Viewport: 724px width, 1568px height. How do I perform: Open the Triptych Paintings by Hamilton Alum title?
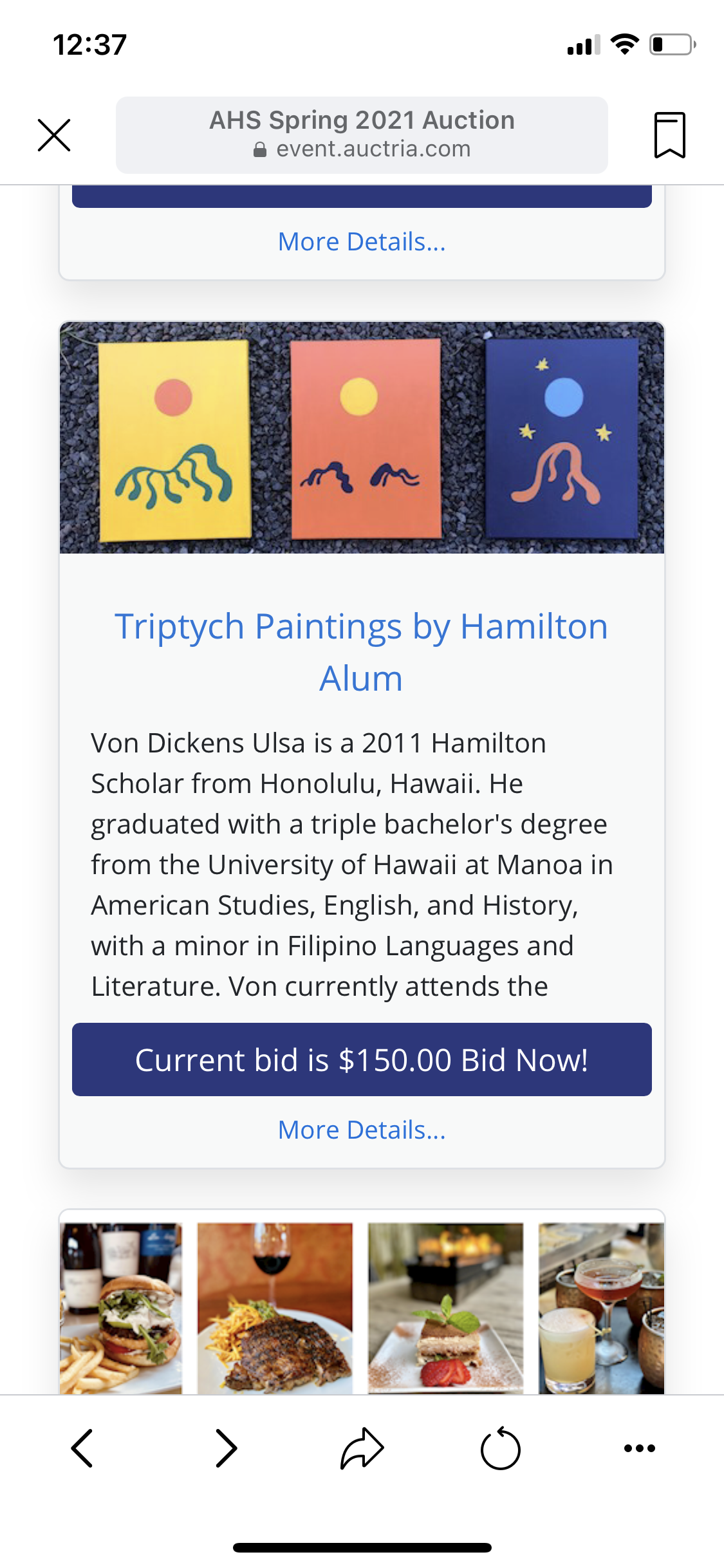362,651
